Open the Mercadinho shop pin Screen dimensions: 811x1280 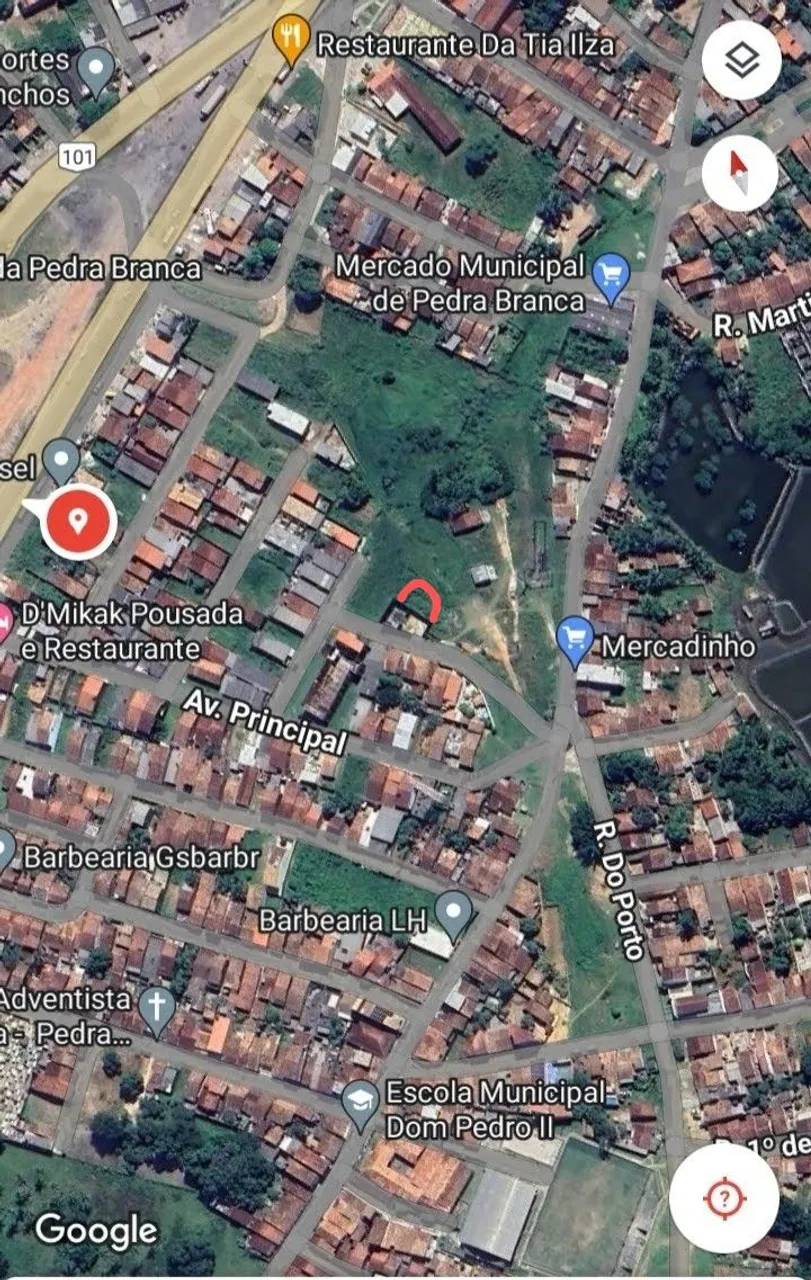click(x=575, y=641)
